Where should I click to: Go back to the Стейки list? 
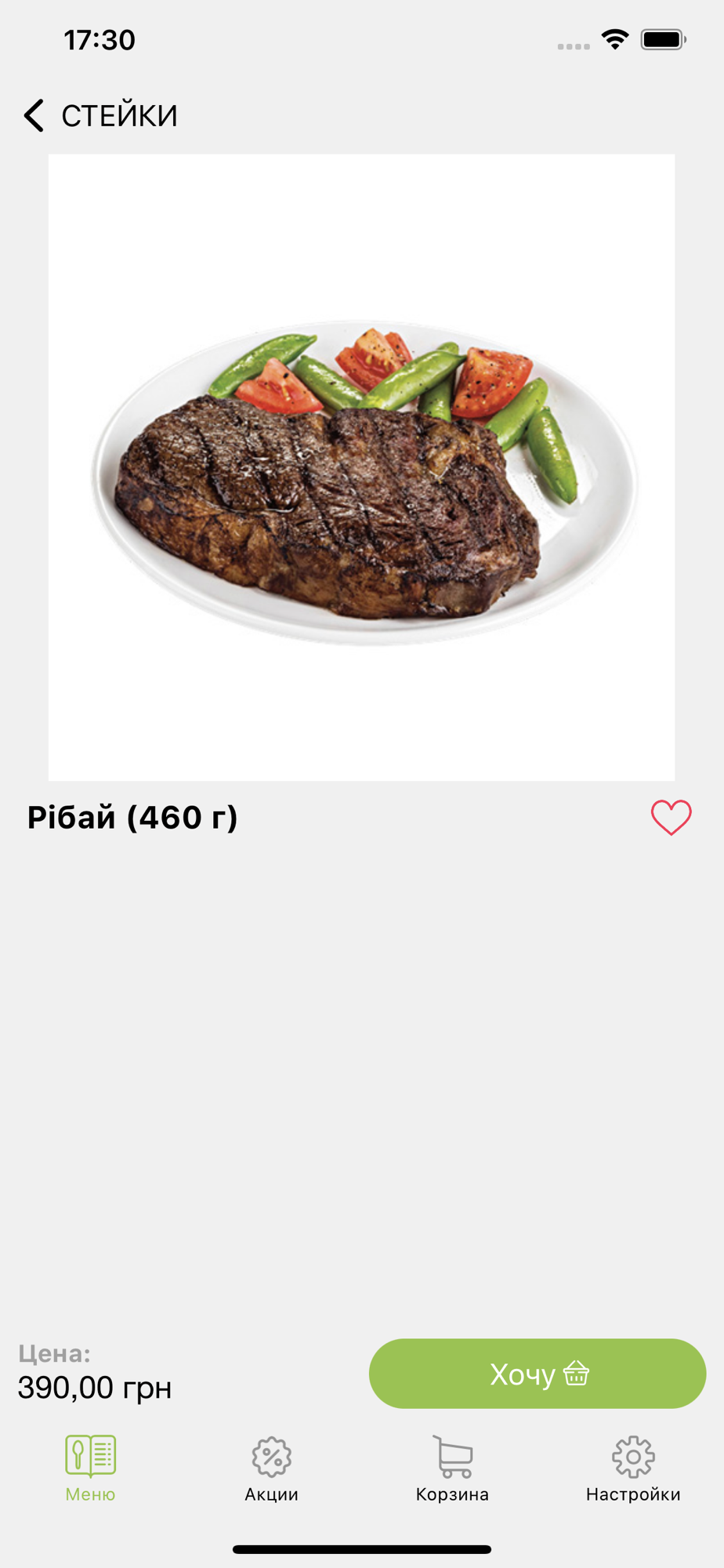[x=34, y=116]
